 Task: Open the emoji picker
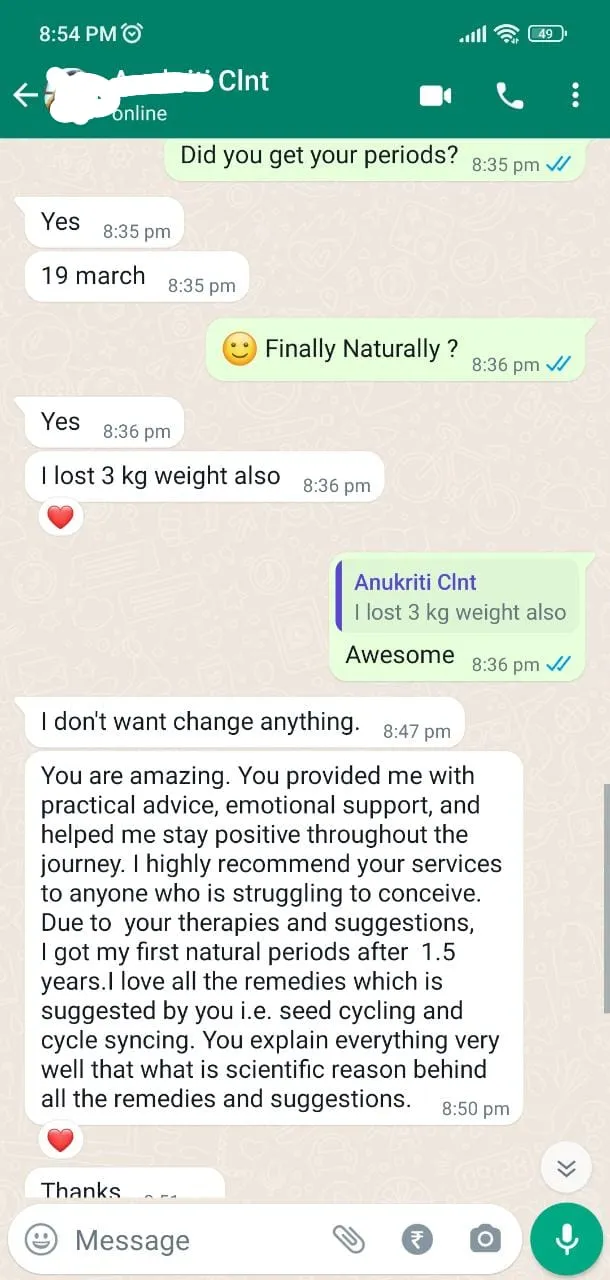coord(41,1240)
